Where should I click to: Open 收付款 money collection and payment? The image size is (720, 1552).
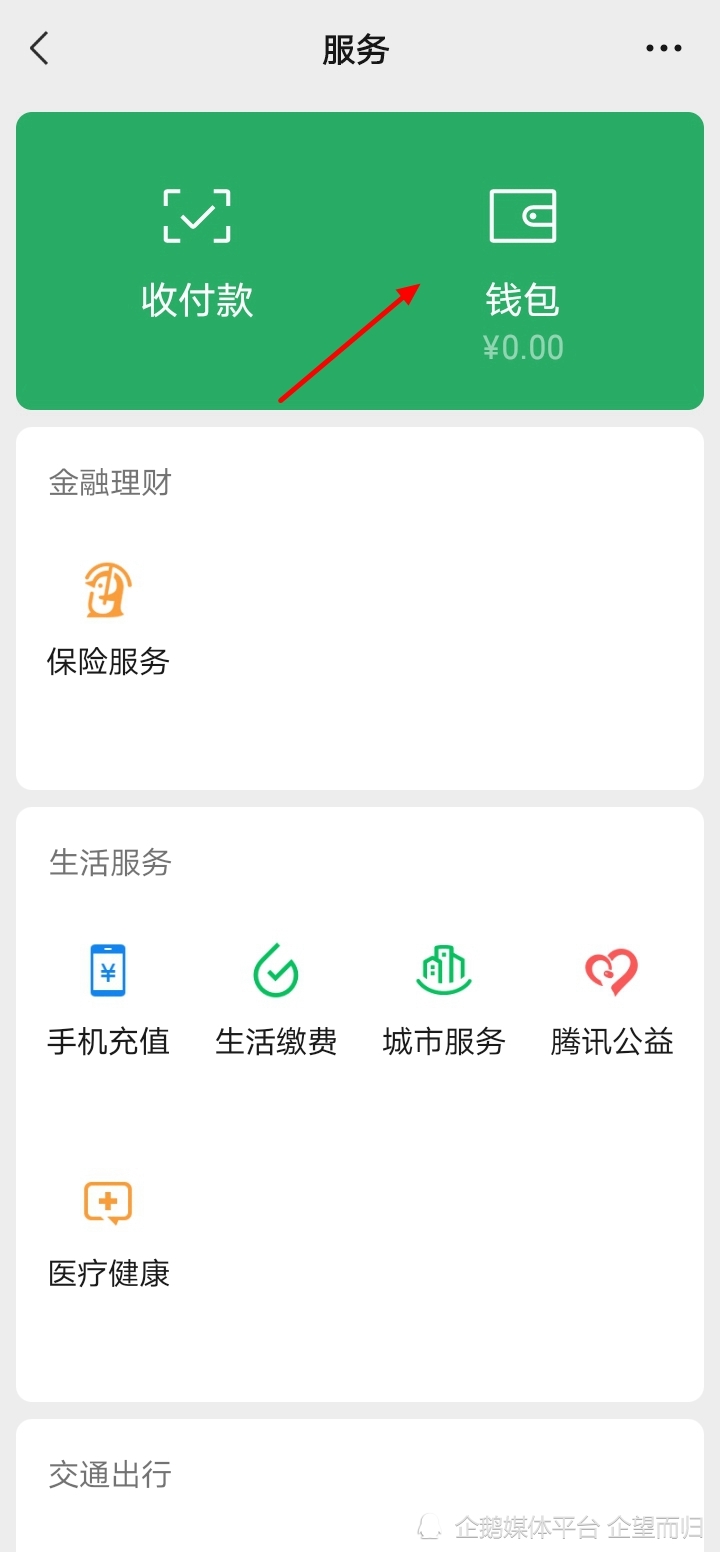pos(197,254)
